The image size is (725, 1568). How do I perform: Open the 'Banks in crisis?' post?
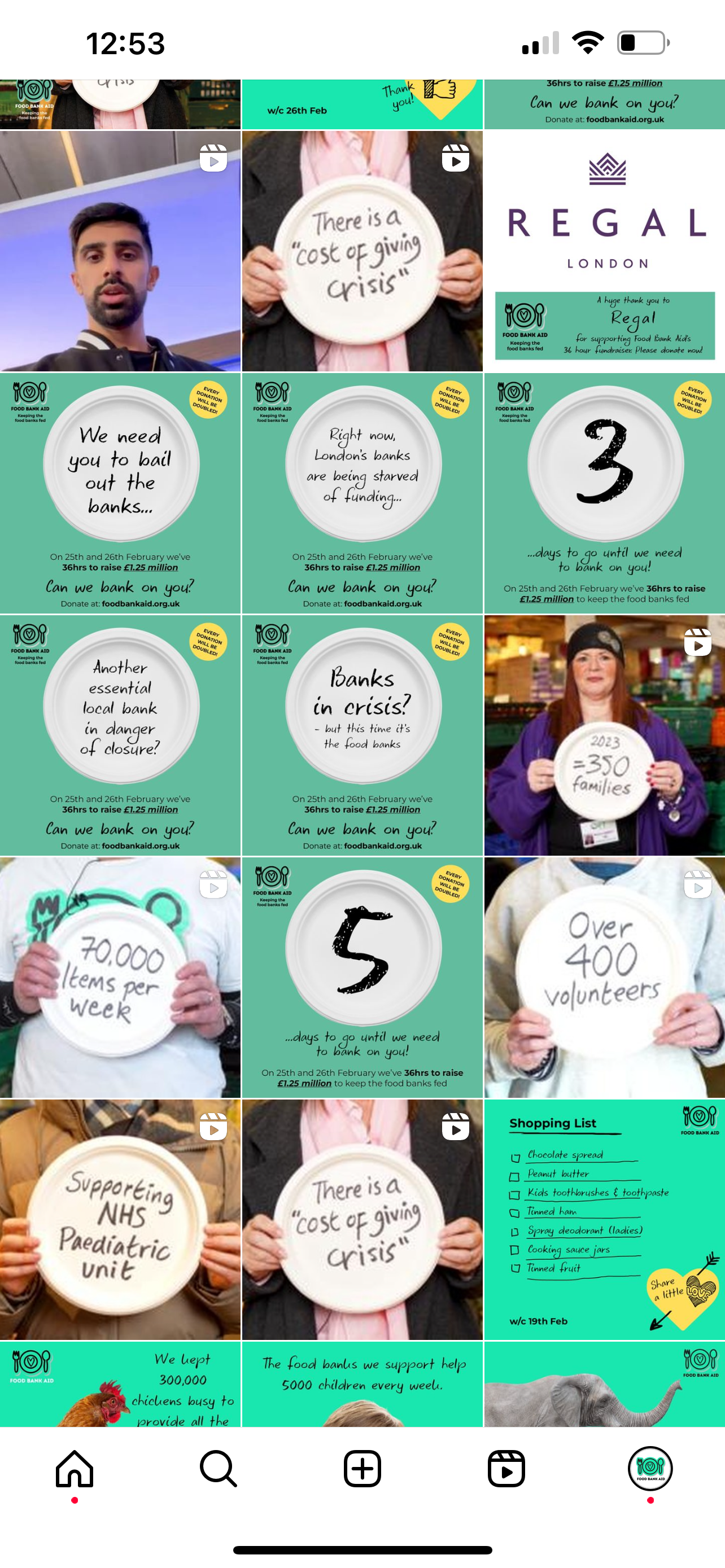(362, 735)
